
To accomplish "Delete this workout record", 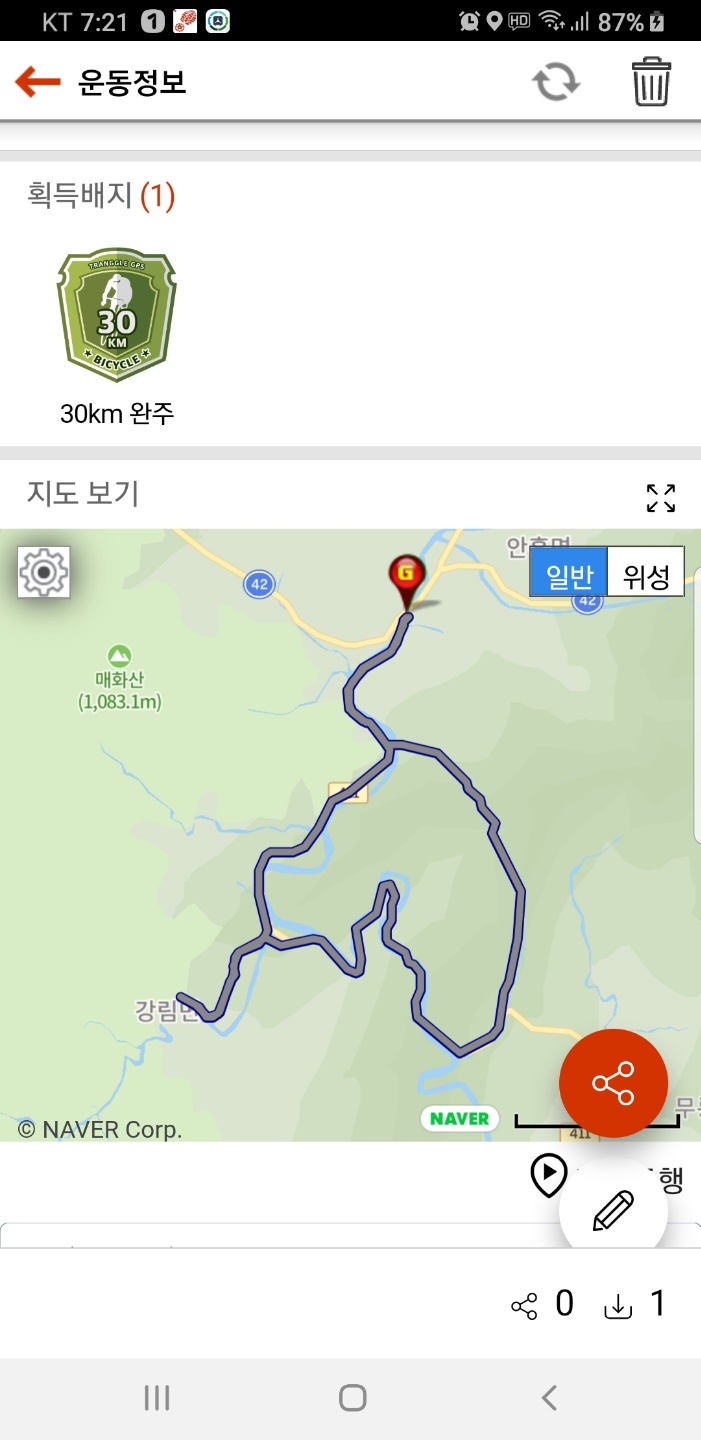I will pyautogui.click(x=651, y=82).
